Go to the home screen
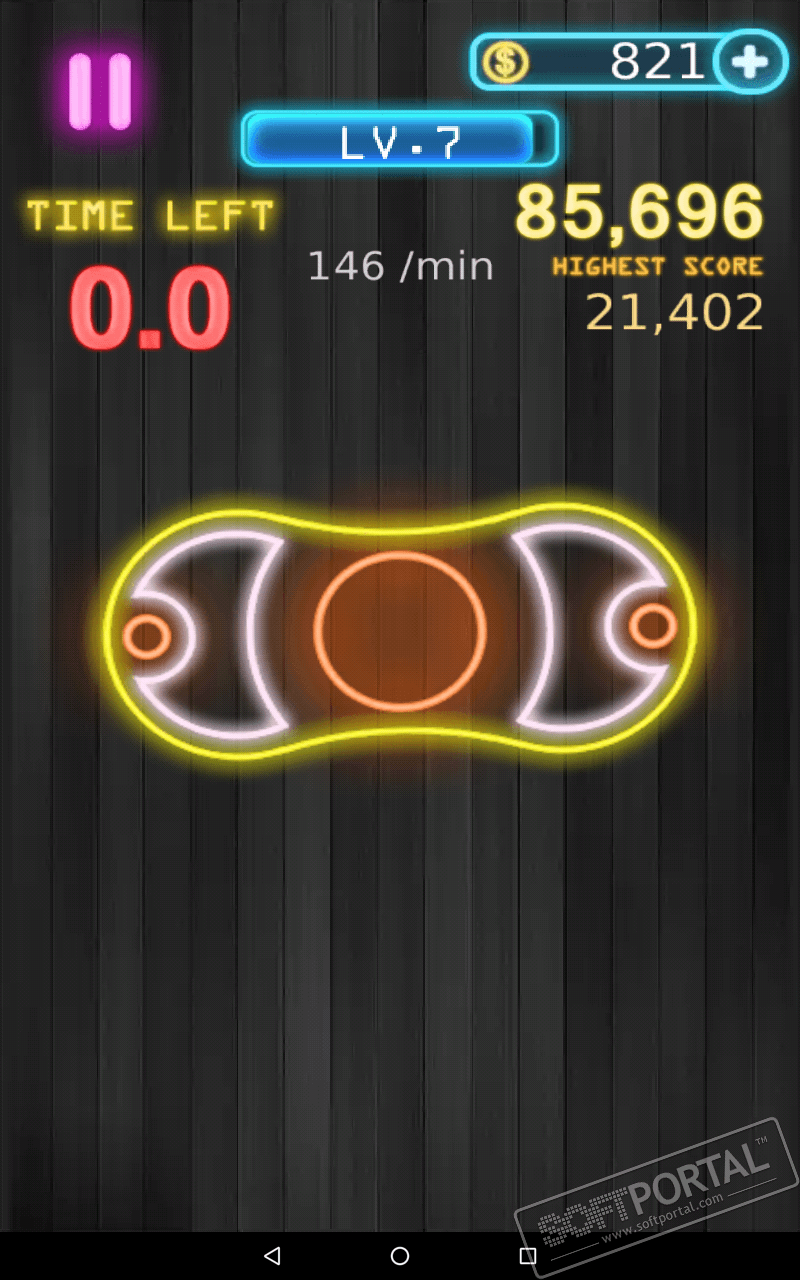The image size is (800, 1280). (400, 1256)
